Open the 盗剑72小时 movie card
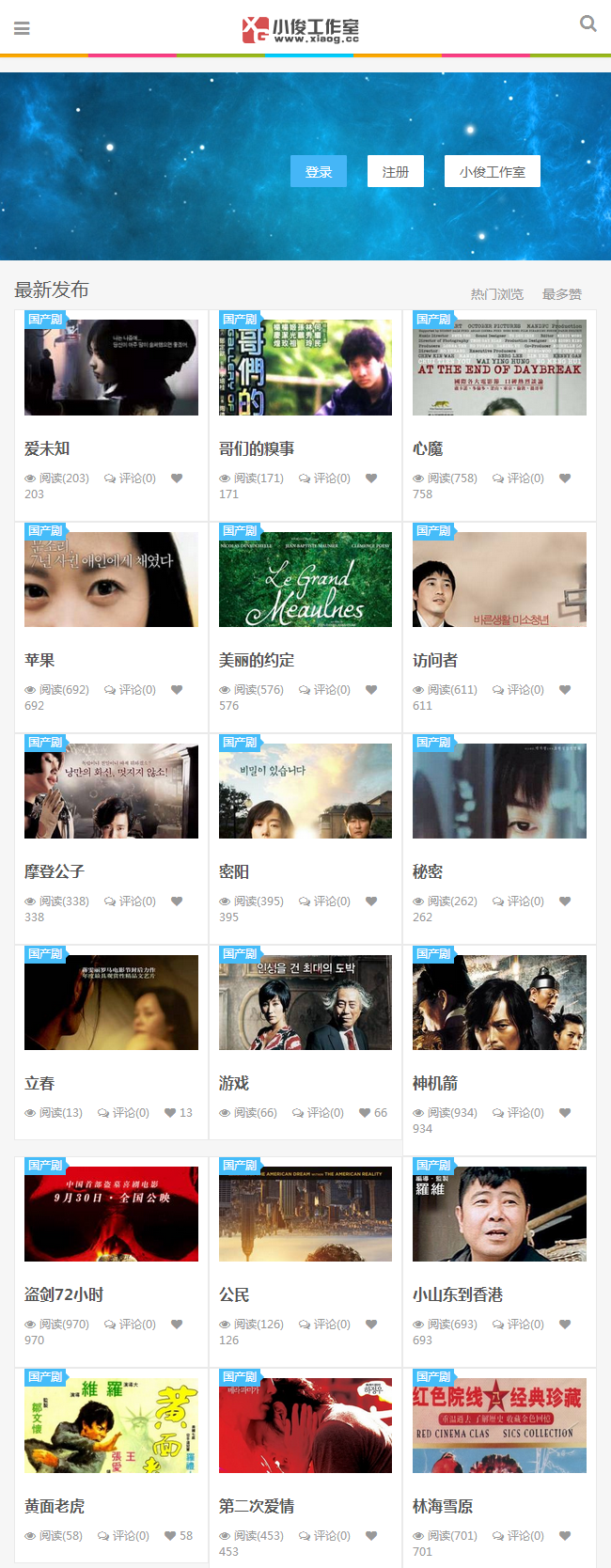The width and height of the screenshot is (611, 1568). click(x=111, y=1214)
